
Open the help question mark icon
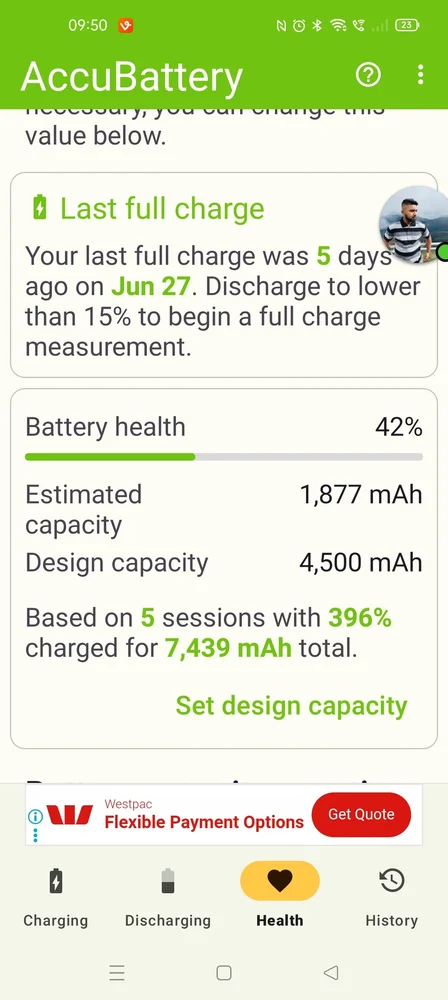pos(368,75)
